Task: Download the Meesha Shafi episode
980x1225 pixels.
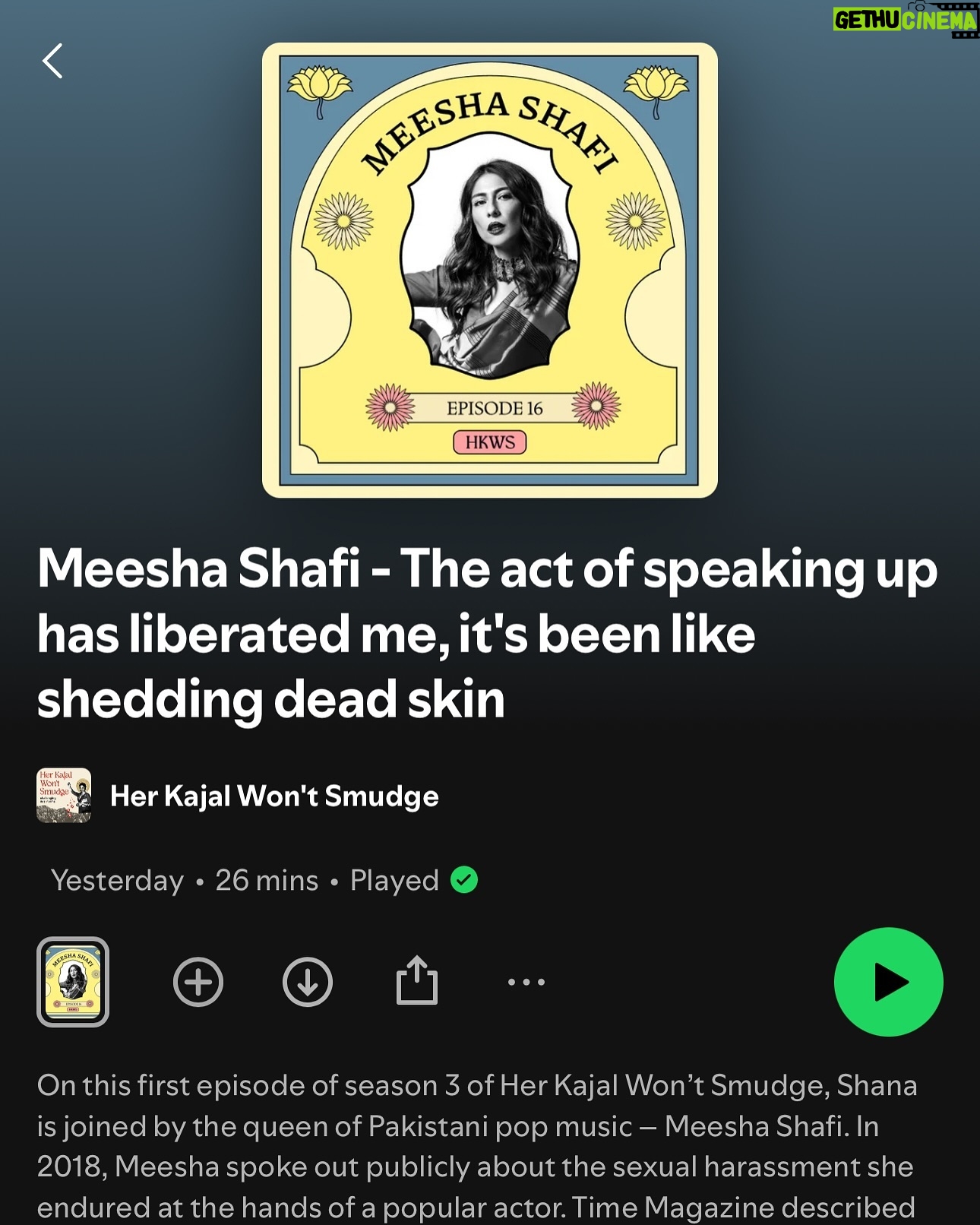Action: click(308, 982)
